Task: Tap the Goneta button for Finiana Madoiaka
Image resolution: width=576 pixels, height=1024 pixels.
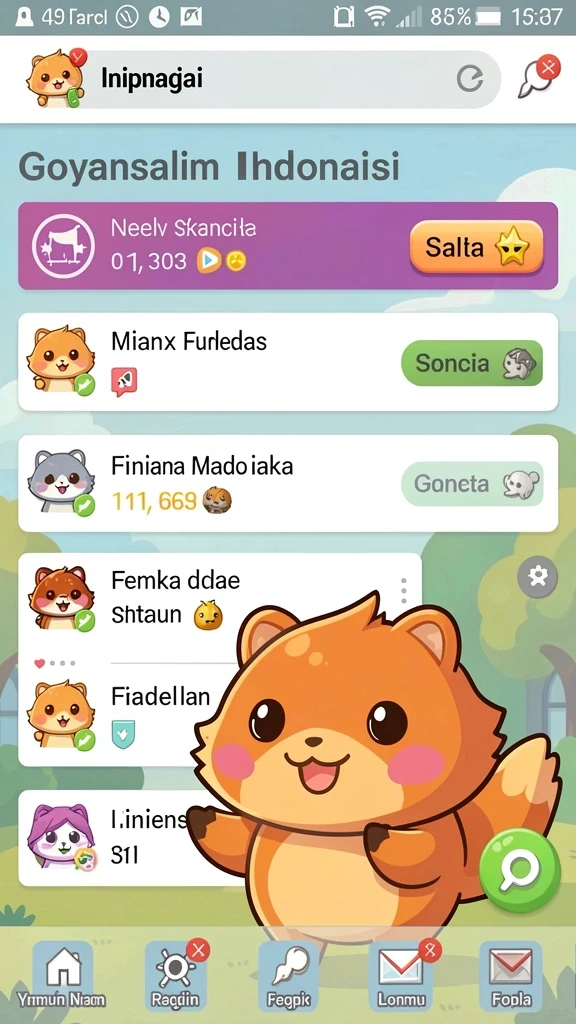Action: tap(472, 484)
